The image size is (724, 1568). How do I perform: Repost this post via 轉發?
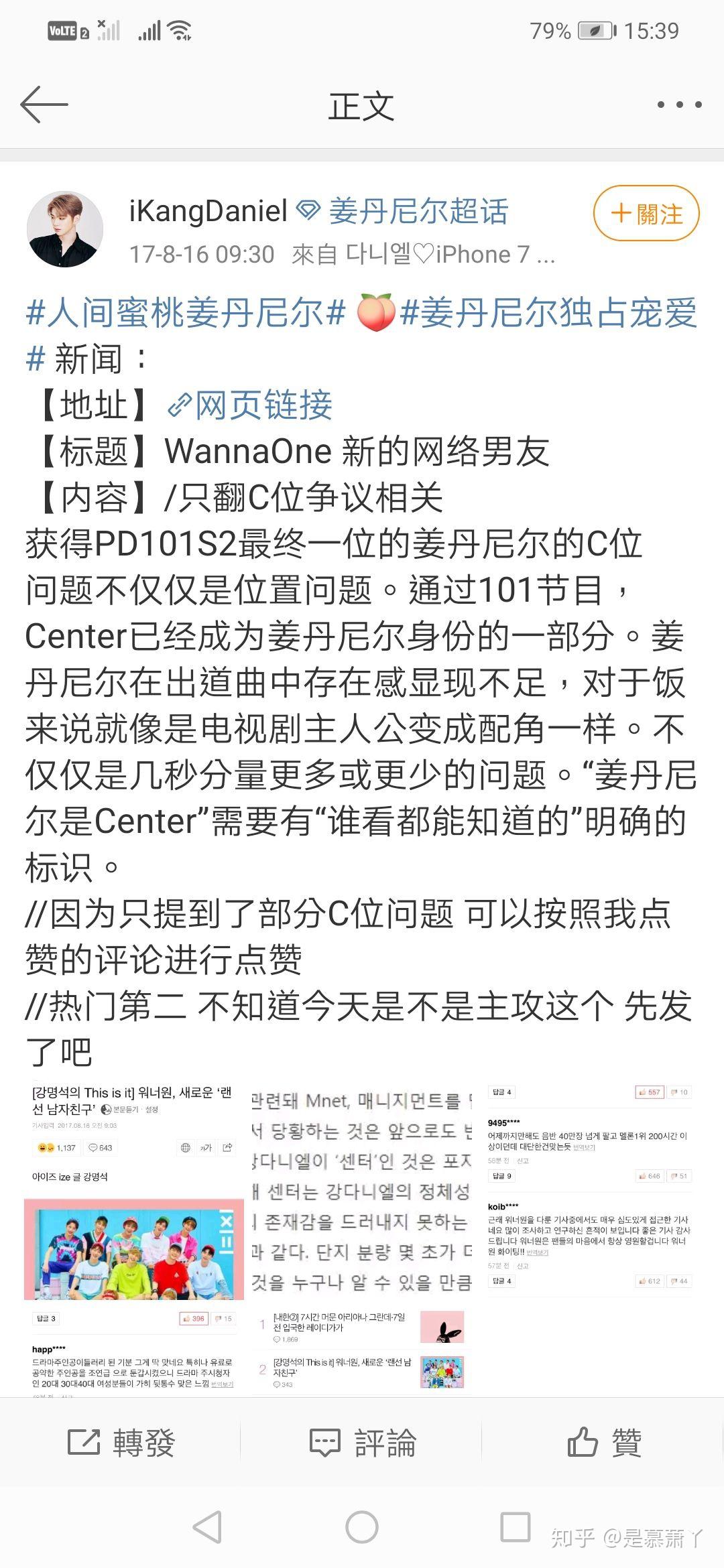[x=121, y=1442]
